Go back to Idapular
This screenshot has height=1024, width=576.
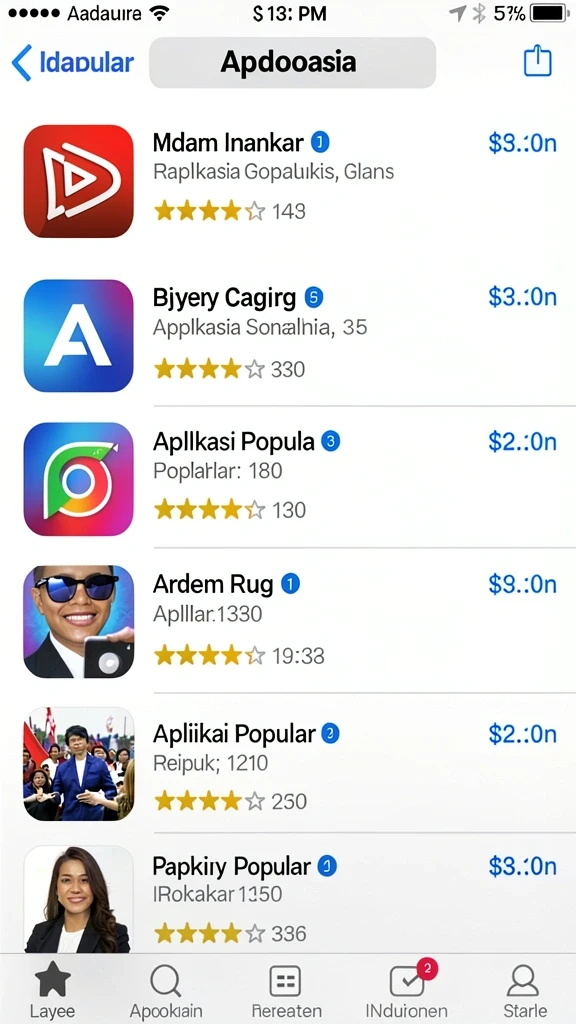[x=72, y=63]
